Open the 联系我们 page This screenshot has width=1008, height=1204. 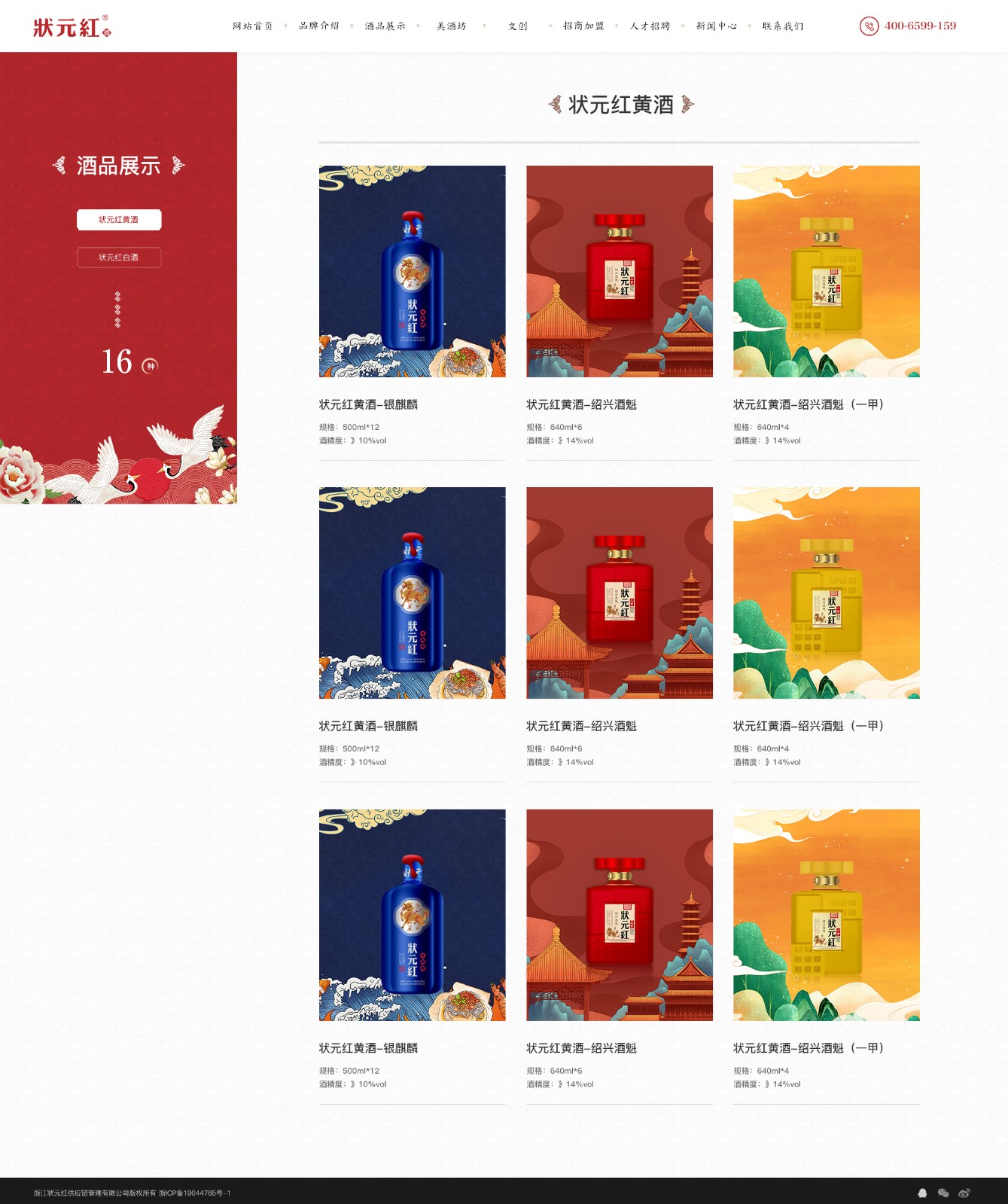(x=782, y=26)
